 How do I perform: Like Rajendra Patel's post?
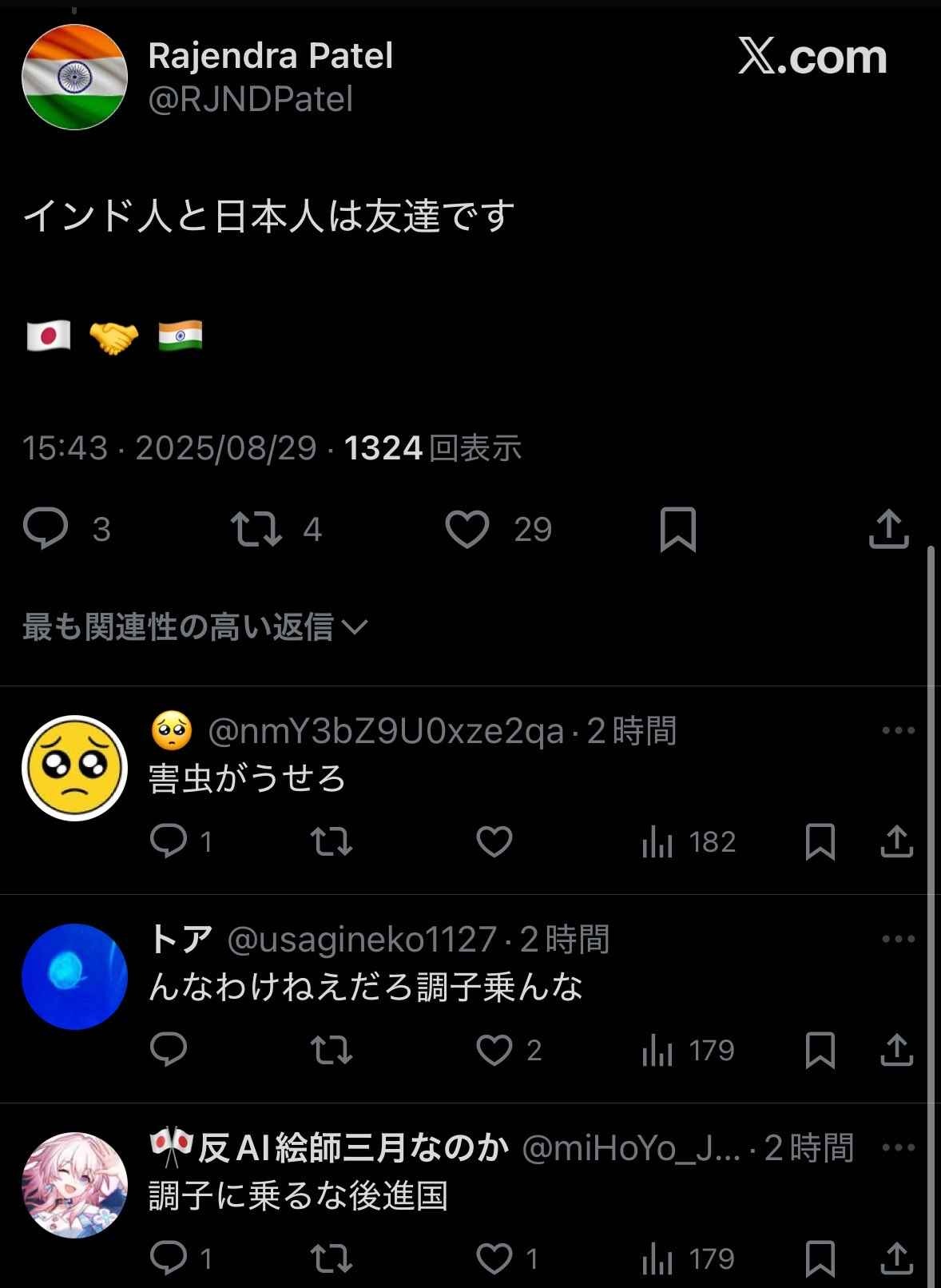[467, 530]
